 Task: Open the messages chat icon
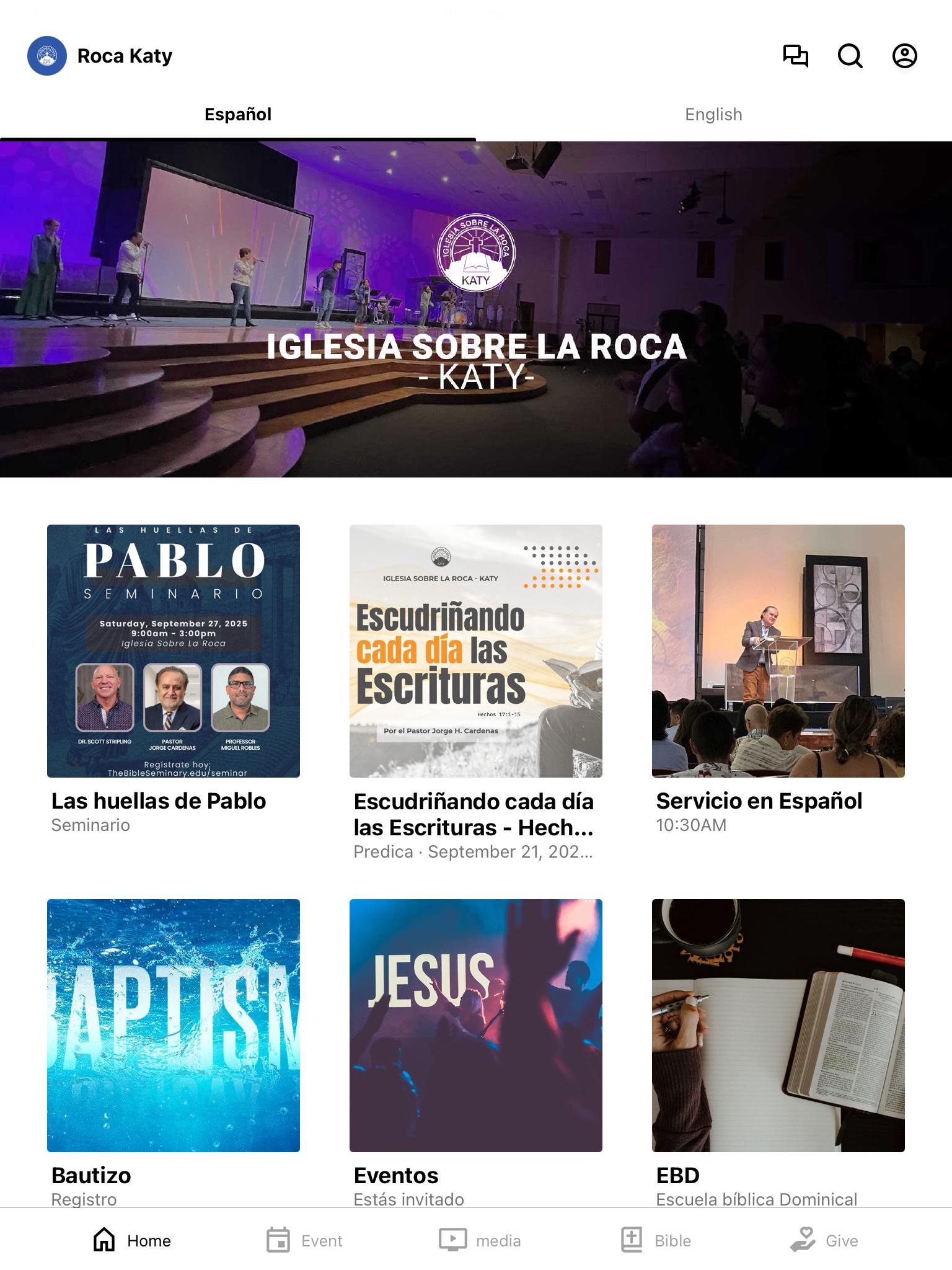[795, 56]
